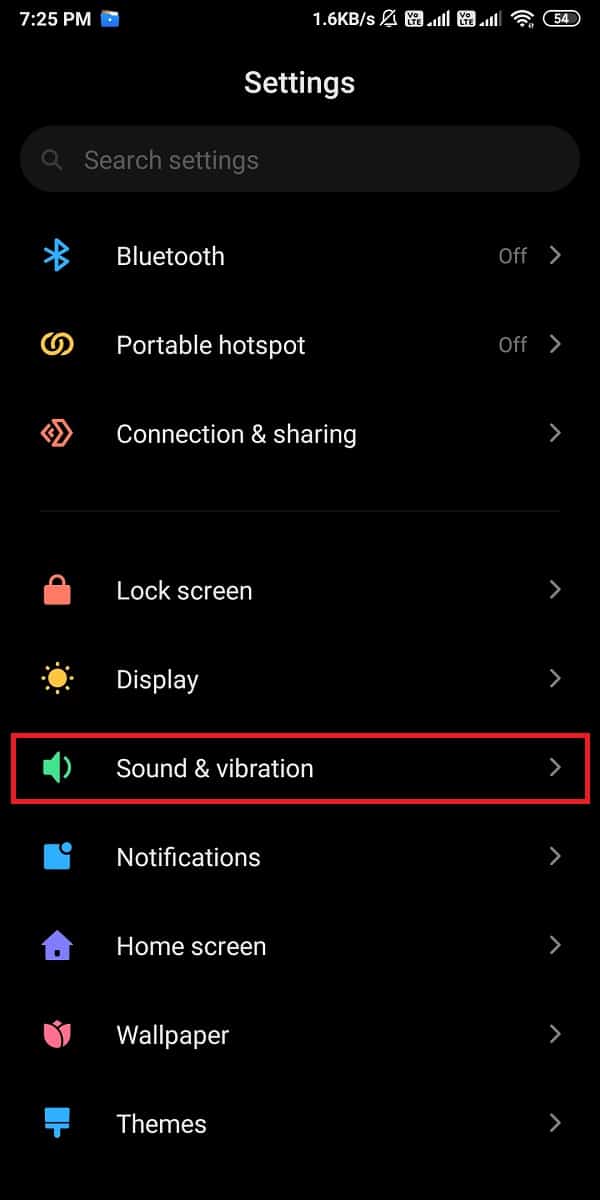This screenshot has width=600, height=1200.
Task: Open Display settings
Action: coord(300,680)
